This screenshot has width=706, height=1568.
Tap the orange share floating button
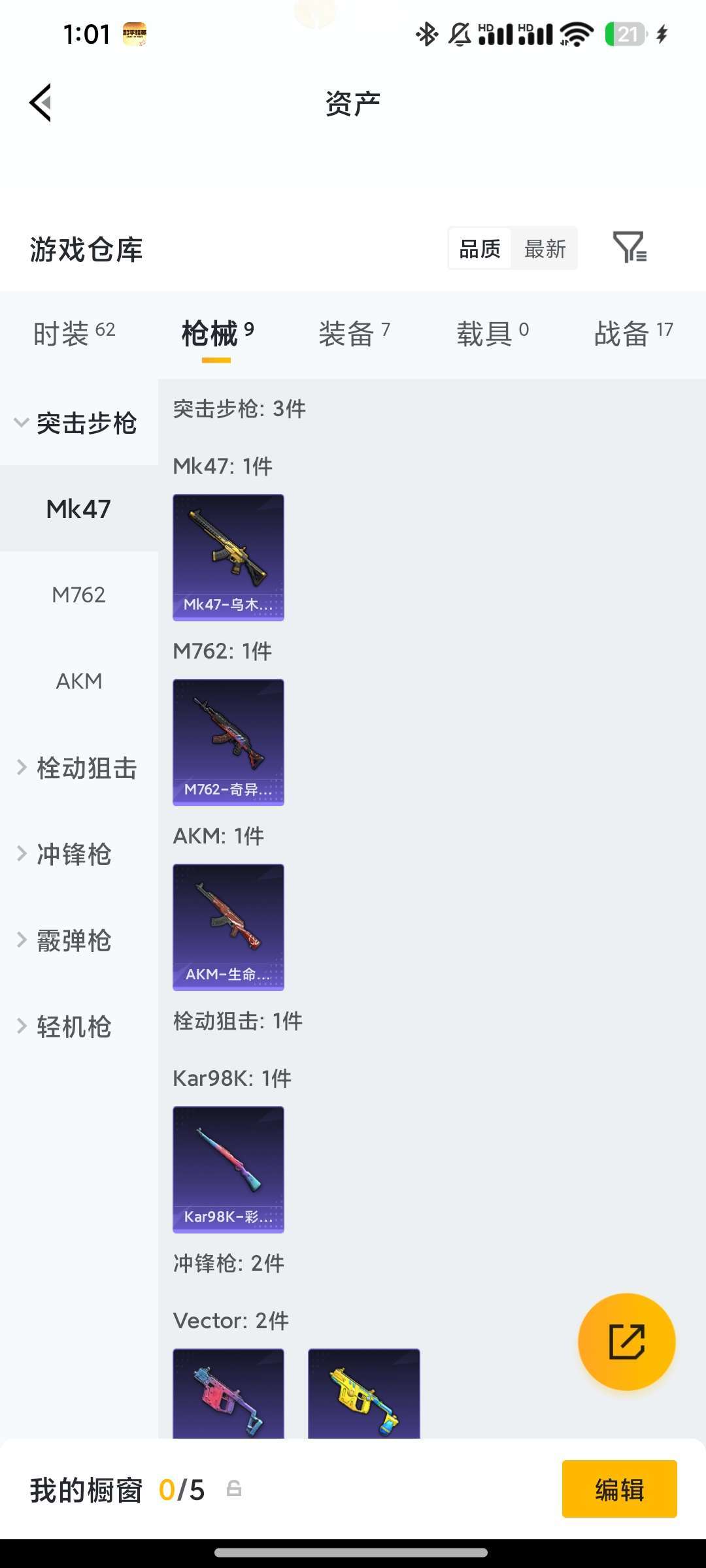(626, 1341)
